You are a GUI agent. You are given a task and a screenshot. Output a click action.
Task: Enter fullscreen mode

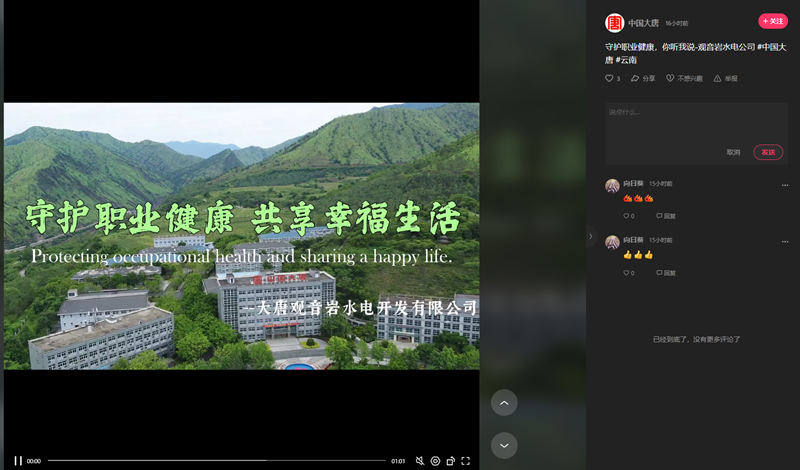pyautogui.click(x=466, y=461)
